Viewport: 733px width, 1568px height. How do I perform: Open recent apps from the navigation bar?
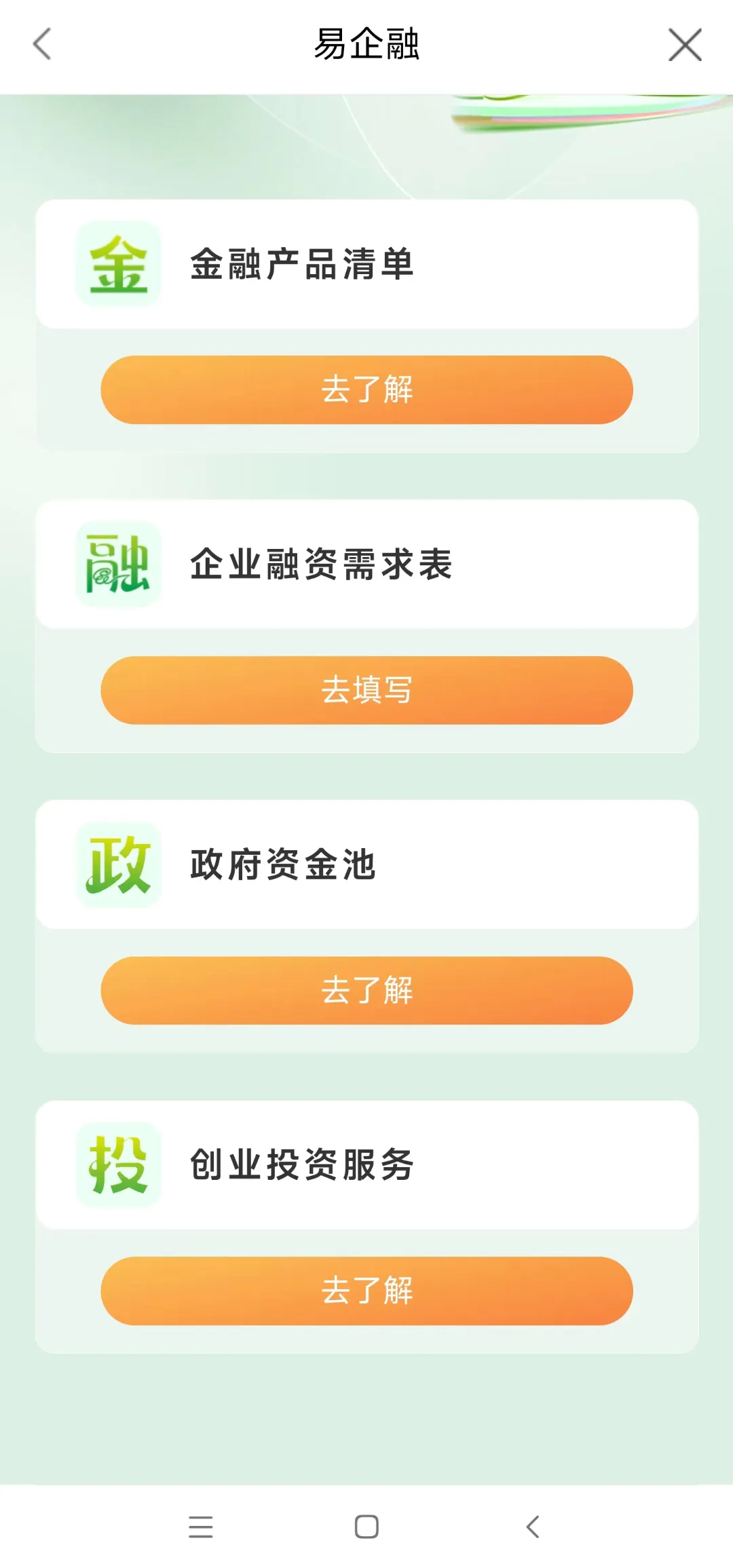tap(201, 1526)
